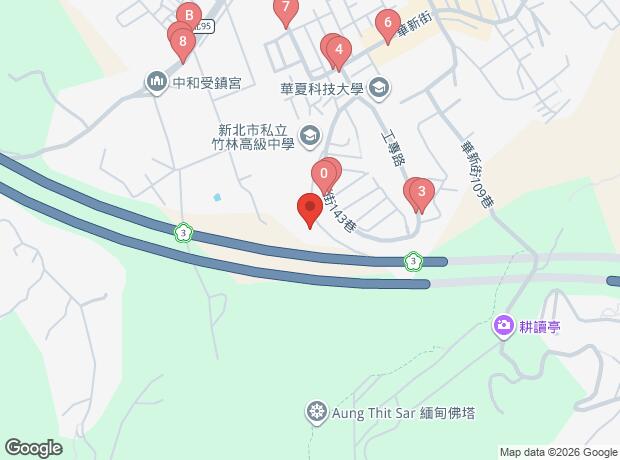Open the 中和受鎮宮 temple place icon
Screen dimensions: 620x460
pos(156,82)
